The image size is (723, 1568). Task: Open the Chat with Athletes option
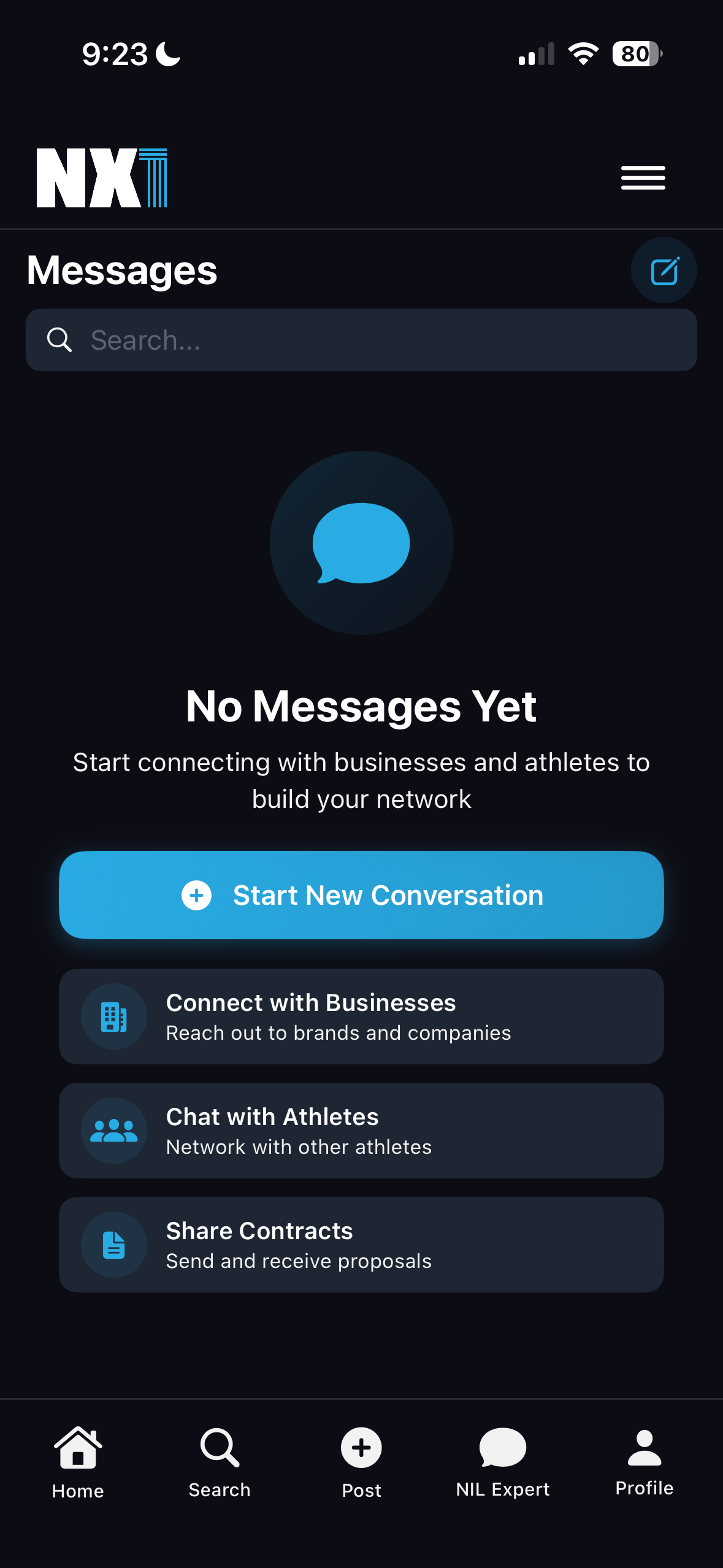(x=361, y=1131)
